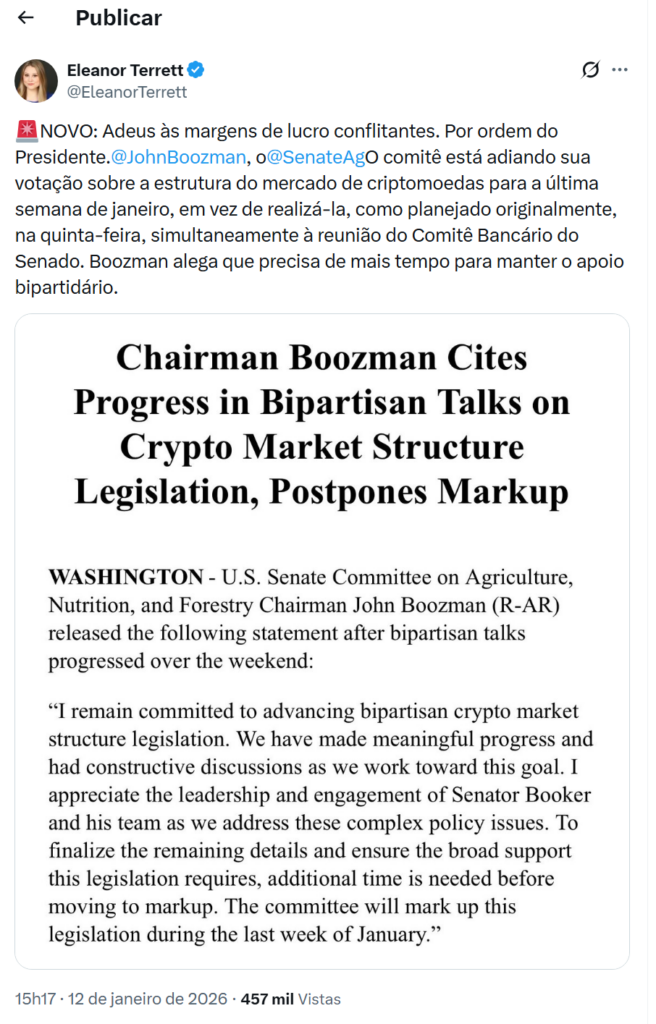This screenshot has width=656, height=1024.
Task: Open the @JohnBoozman mention
Action: (178, 157)
